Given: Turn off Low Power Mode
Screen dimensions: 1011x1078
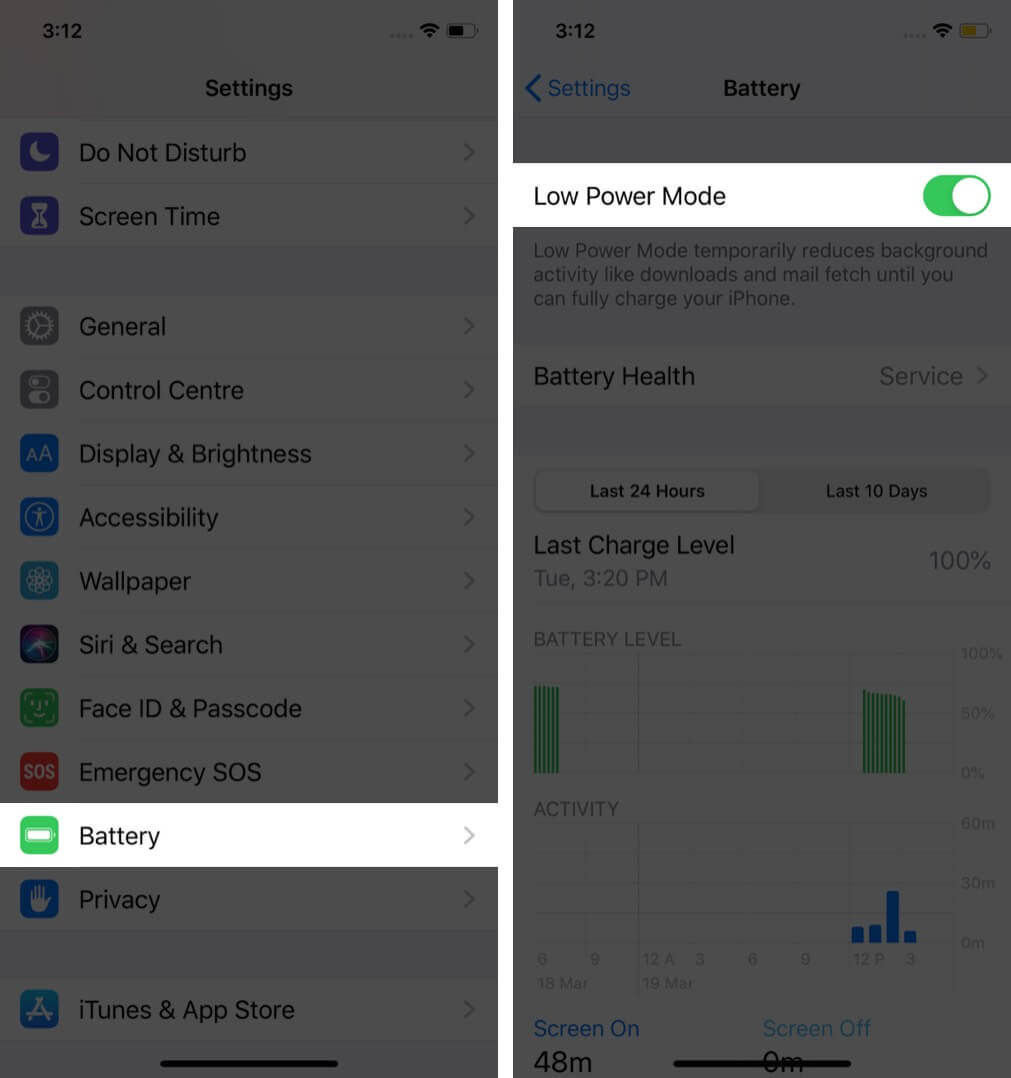Looking at the screenshot, I should 955,196.
